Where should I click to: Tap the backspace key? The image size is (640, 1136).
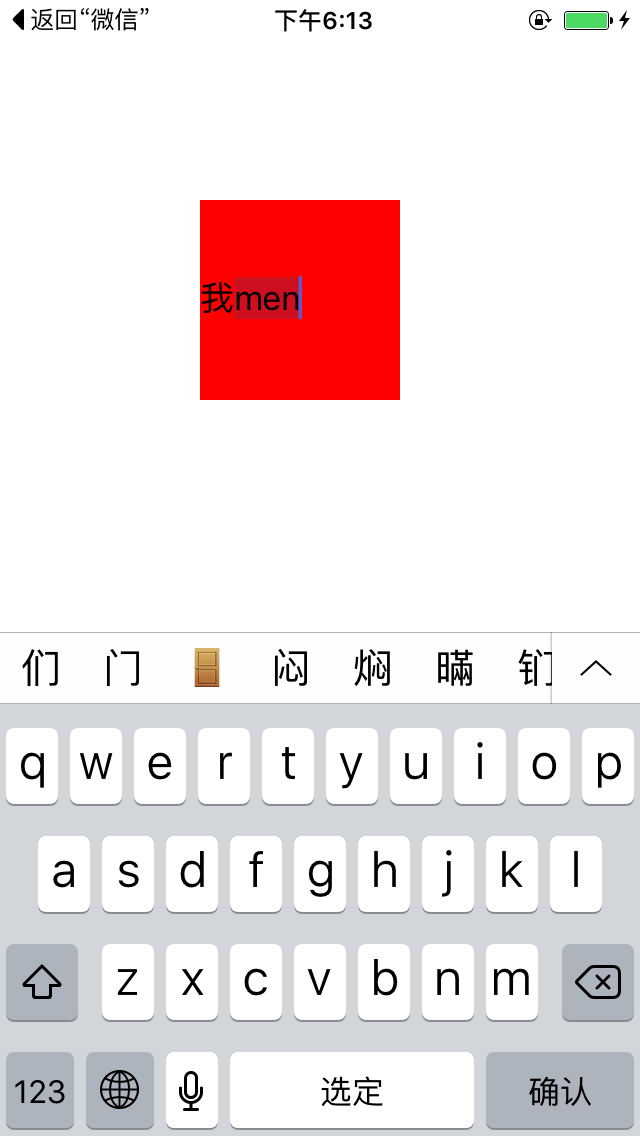click(x=598, y=982)
